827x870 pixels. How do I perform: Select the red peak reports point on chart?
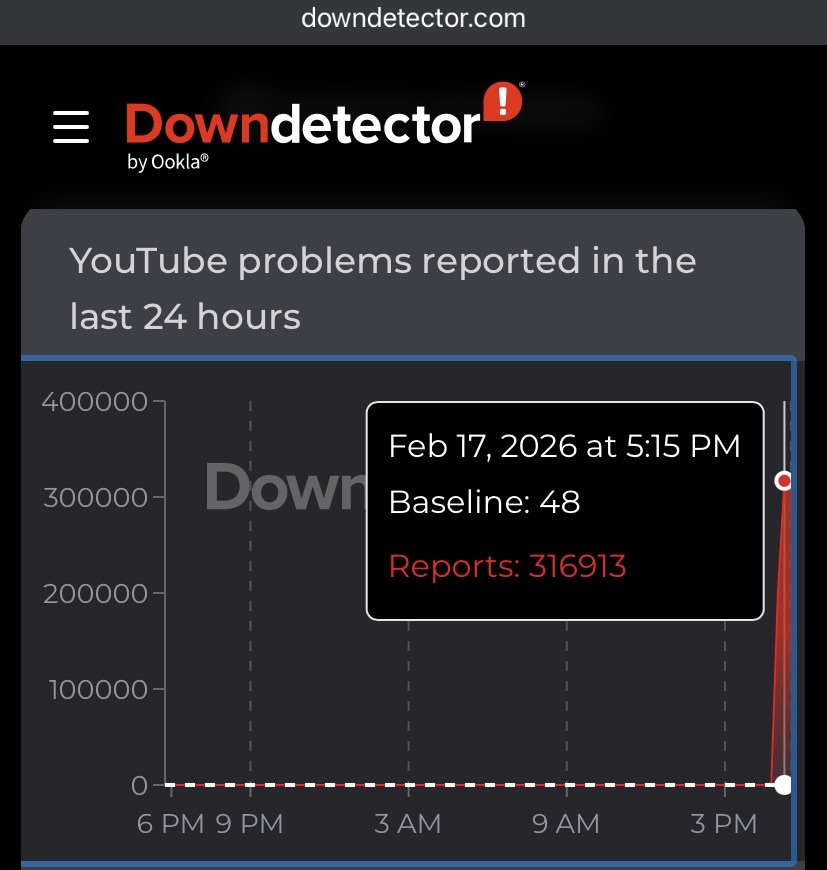[784, 481]
